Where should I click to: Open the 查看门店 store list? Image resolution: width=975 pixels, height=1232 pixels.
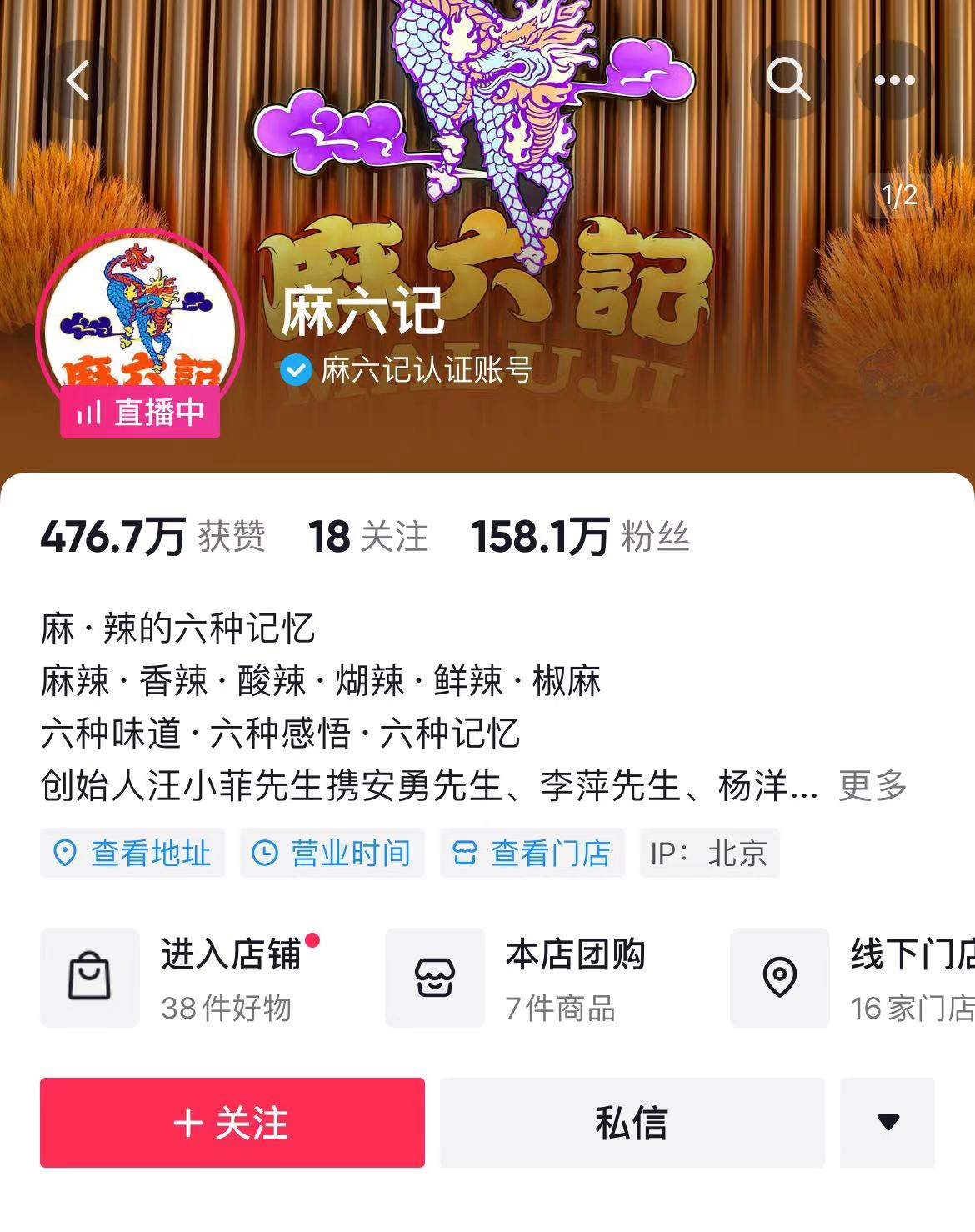tap(532, 853)
